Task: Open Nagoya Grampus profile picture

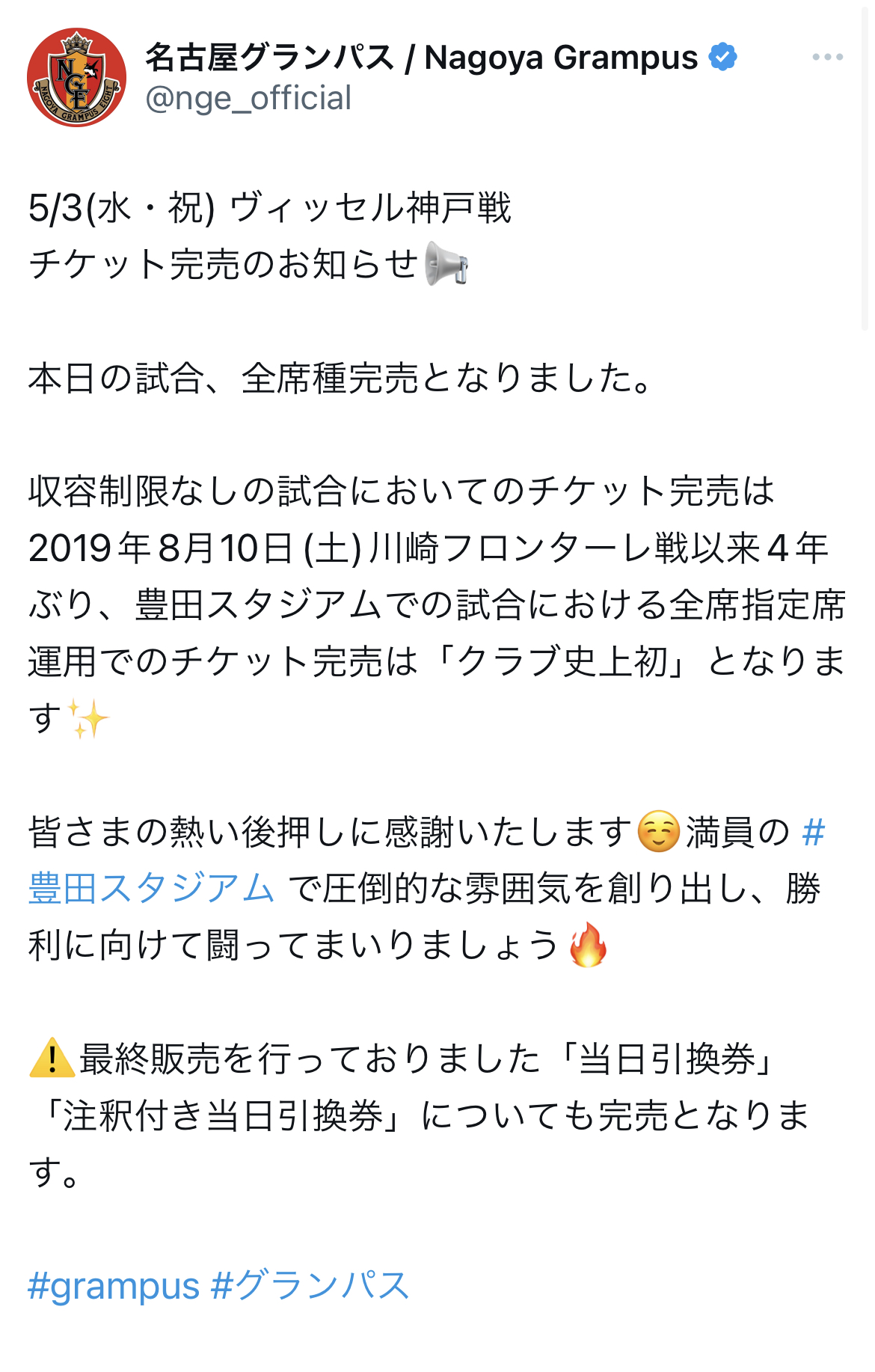Action: tap(76, 78)
